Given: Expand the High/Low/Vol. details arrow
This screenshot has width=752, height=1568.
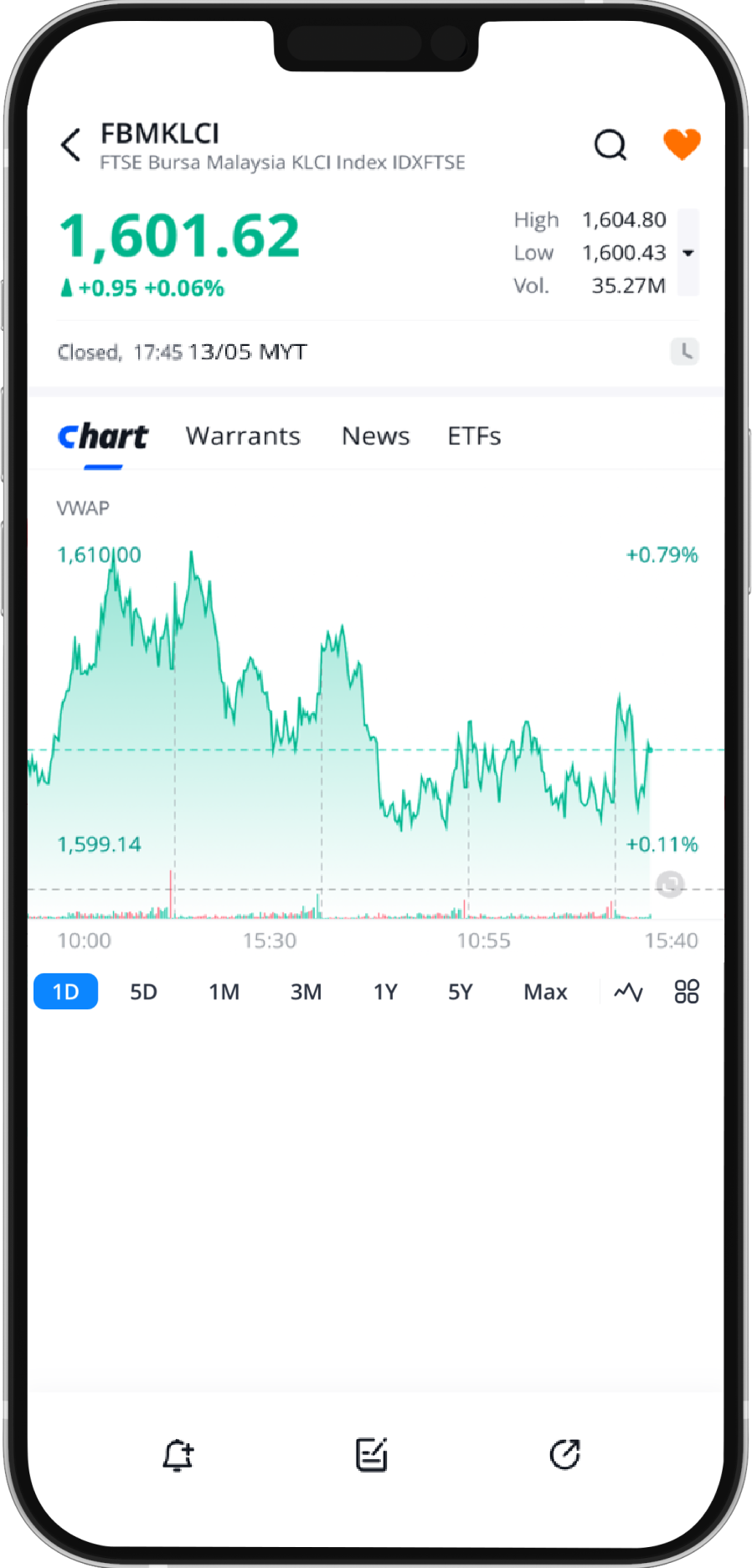Looking at the screenshot, I should coord(688,253).
